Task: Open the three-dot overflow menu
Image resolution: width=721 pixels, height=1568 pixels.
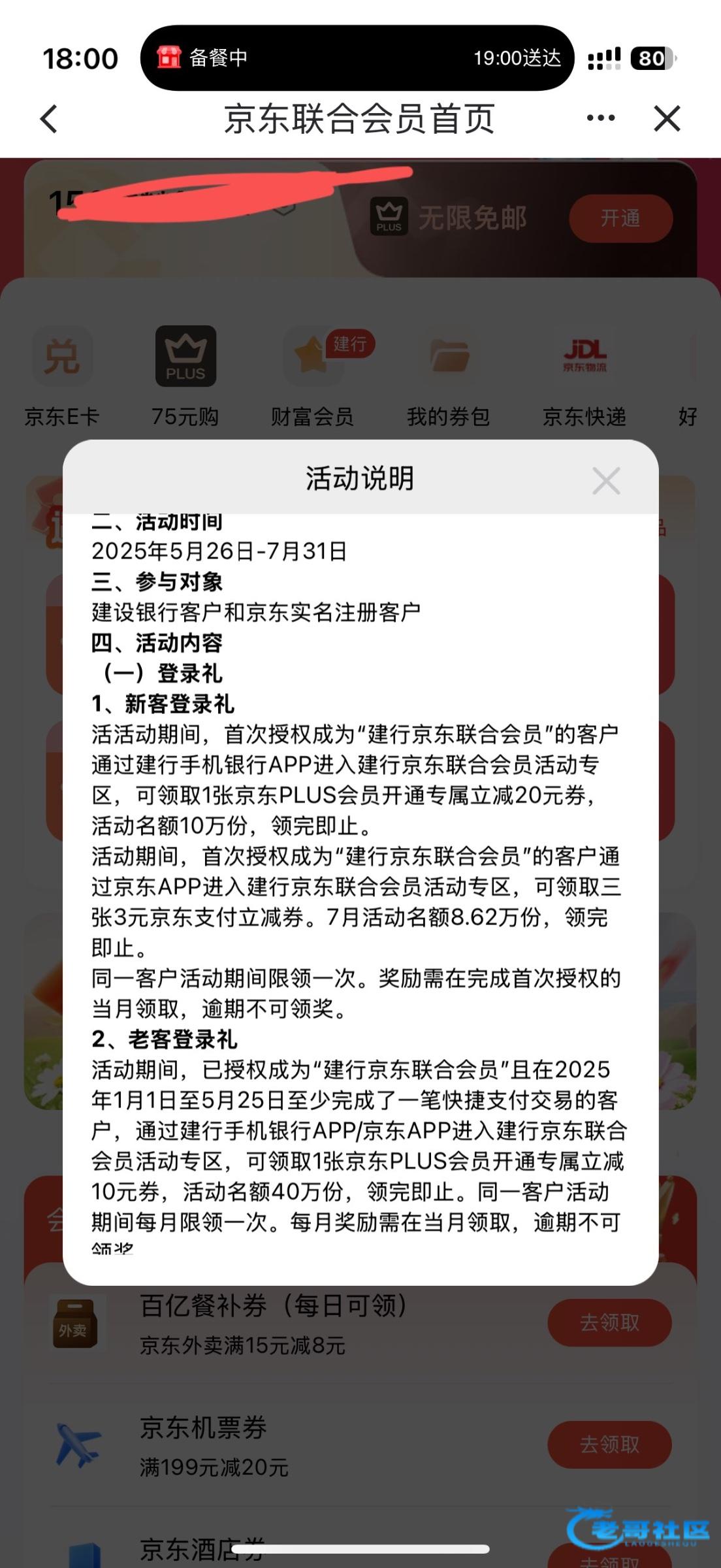Action: [x=600, y=118]
